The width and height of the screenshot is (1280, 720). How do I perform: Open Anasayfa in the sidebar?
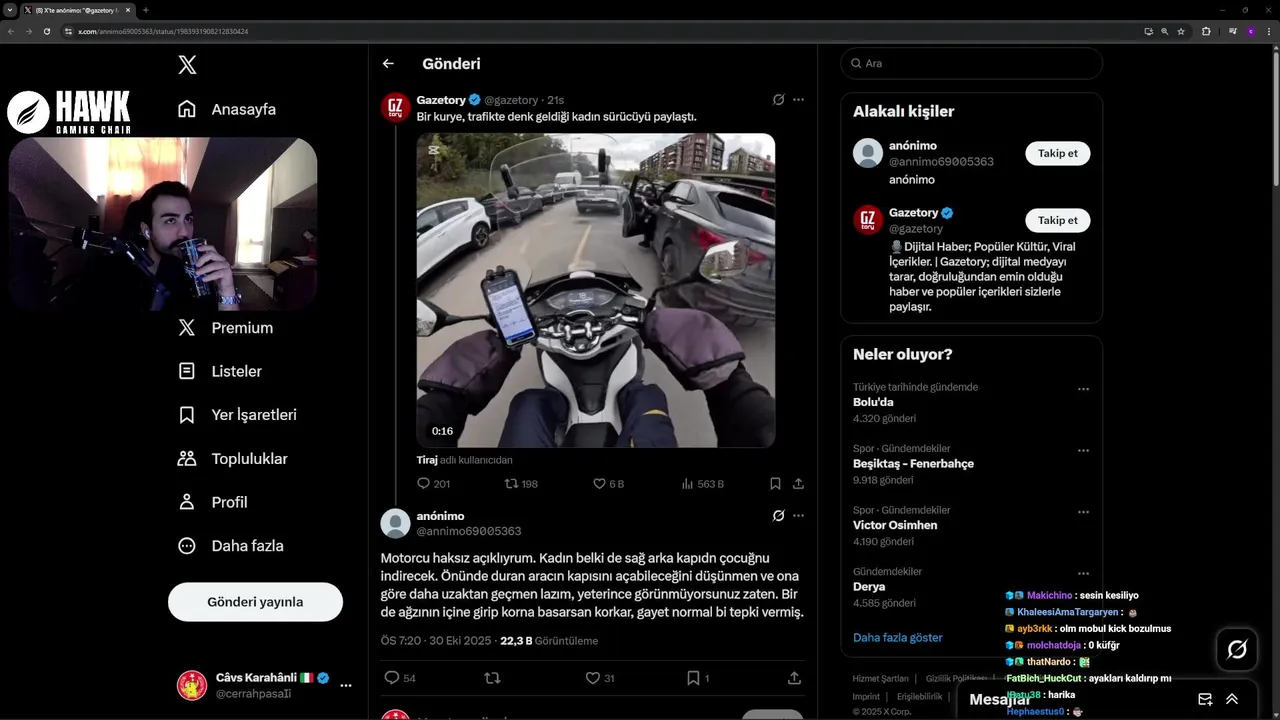pyautogui.click(x=226, y=109)
